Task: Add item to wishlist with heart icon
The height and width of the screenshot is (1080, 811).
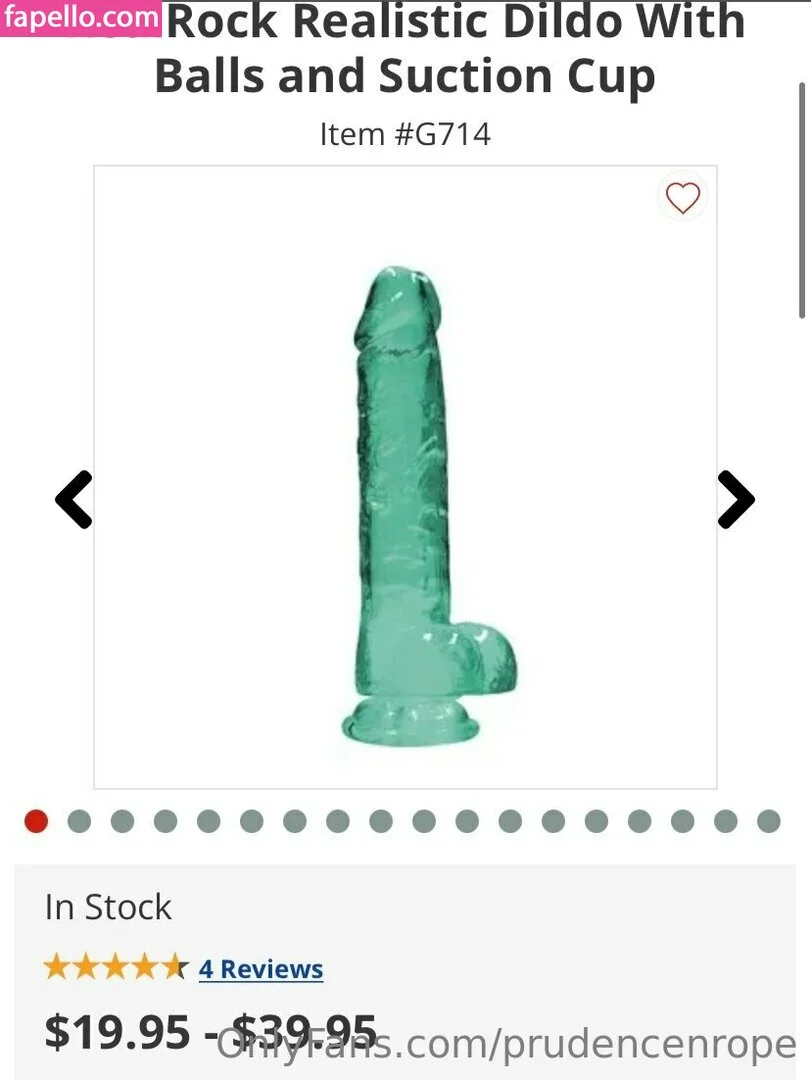Action: (x=683, y=198)
